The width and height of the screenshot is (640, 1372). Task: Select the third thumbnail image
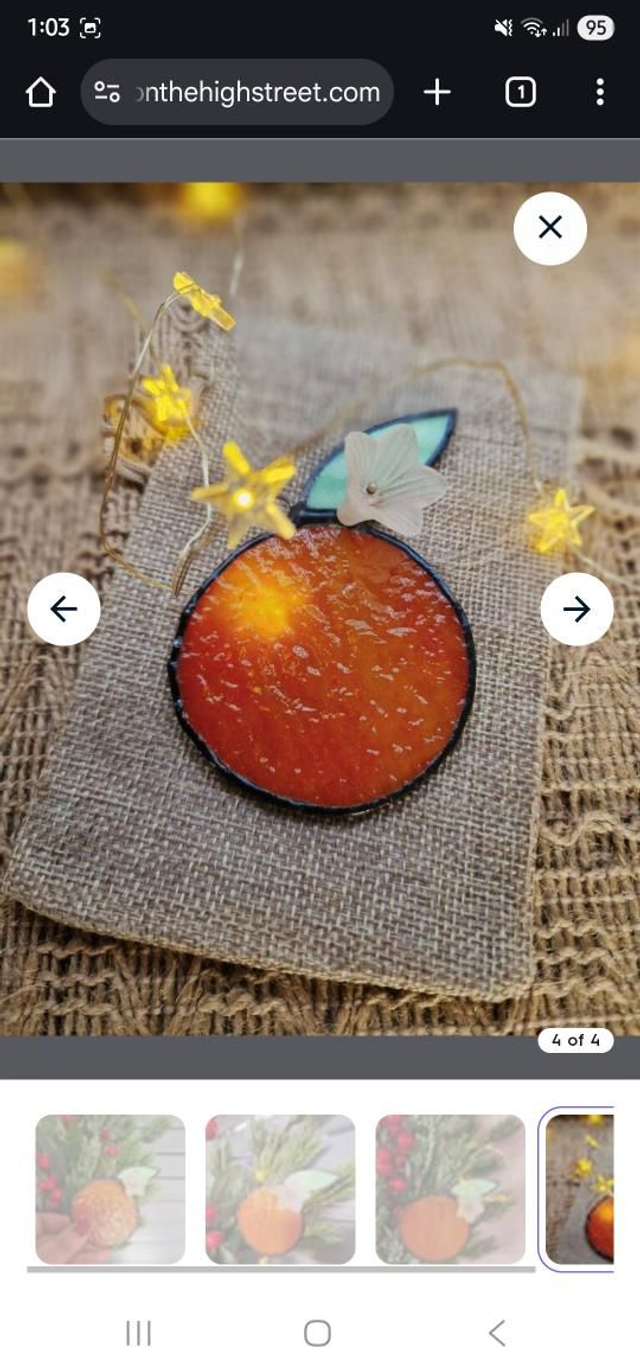coord(450,1190)
